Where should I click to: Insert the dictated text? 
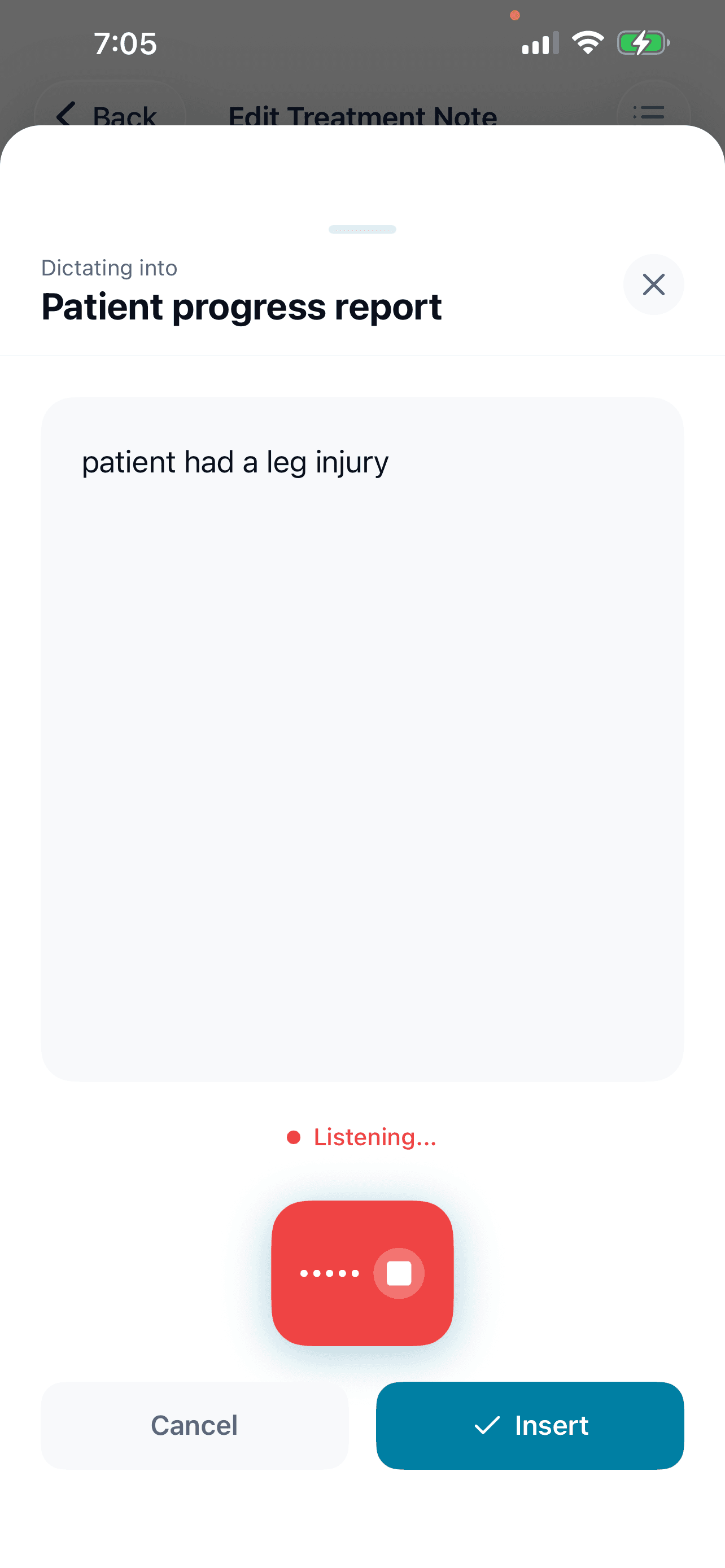(530, 1426)
